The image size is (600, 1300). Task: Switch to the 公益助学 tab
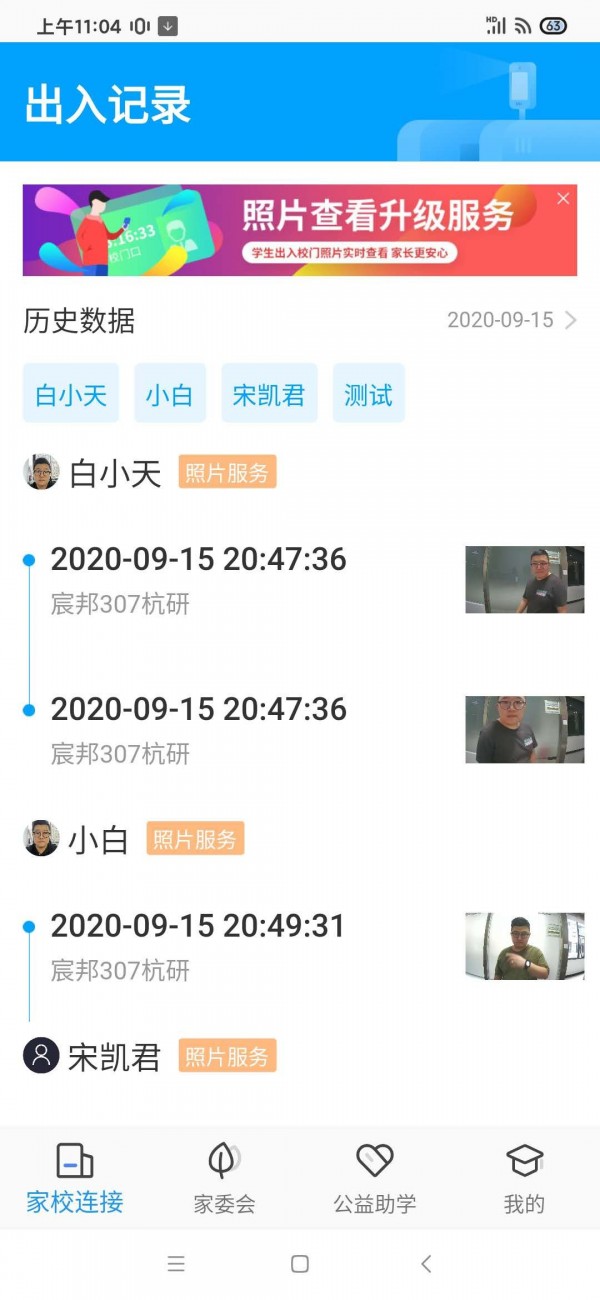pos(374,1178)
